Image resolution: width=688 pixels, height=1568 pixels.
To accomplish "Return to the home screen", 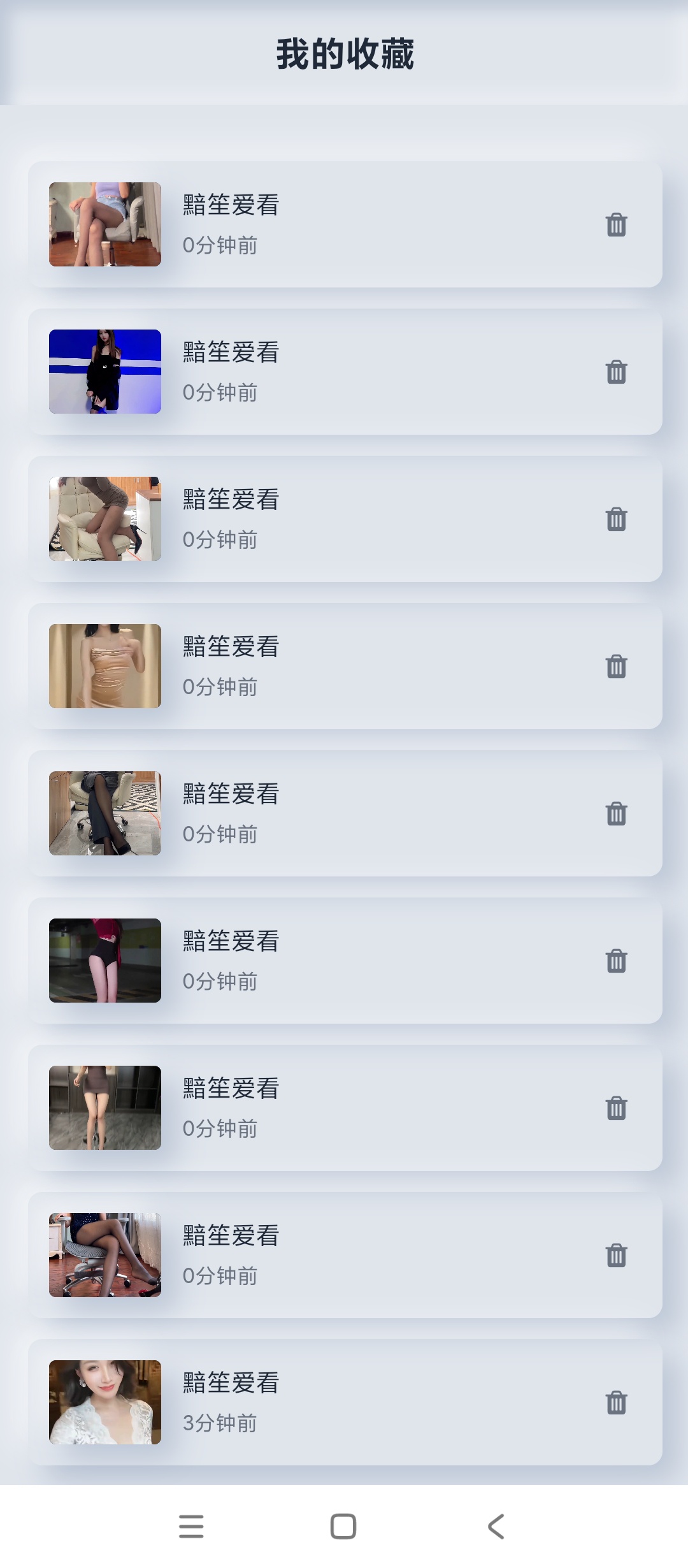I will point(343,1527).
